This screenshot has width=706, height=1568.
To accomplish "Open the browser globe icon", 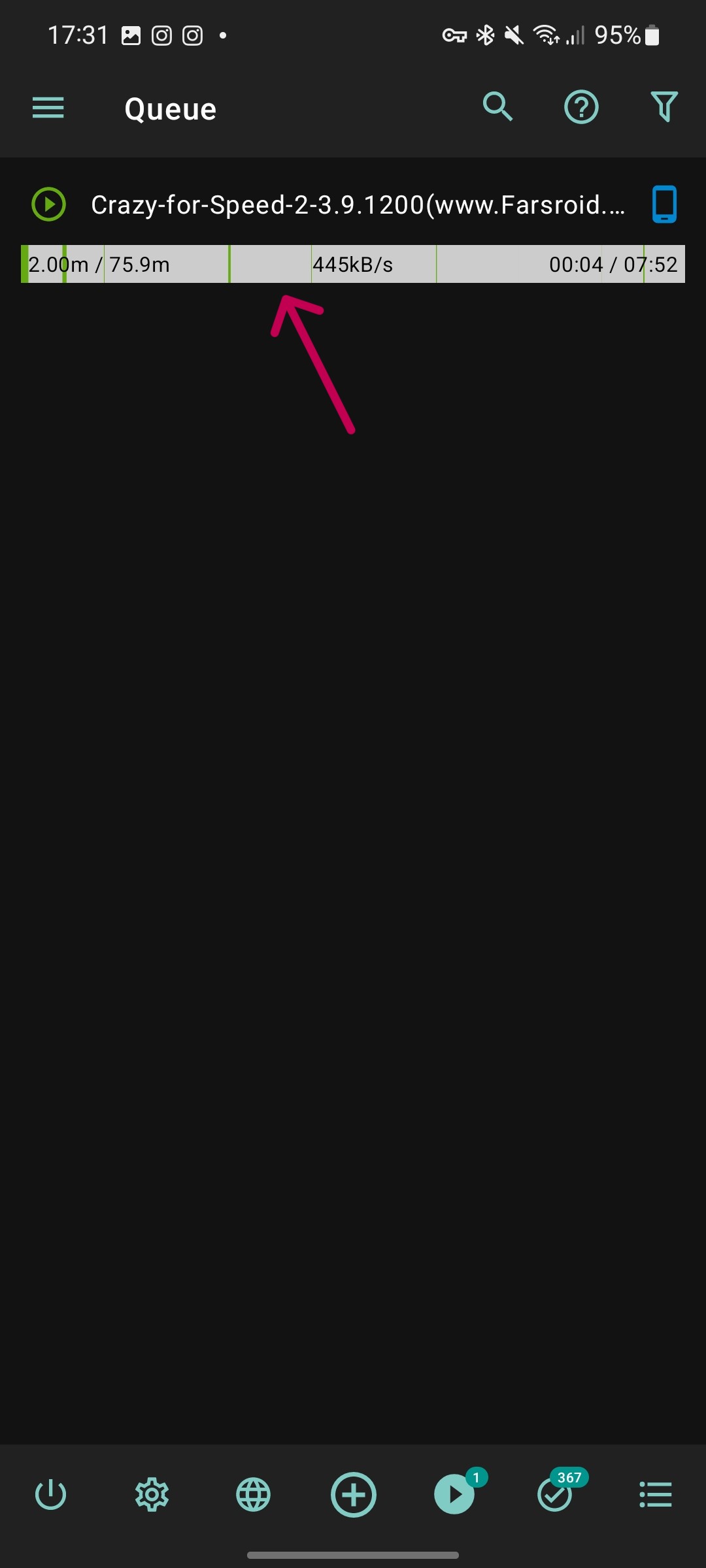I will 253,1494.
